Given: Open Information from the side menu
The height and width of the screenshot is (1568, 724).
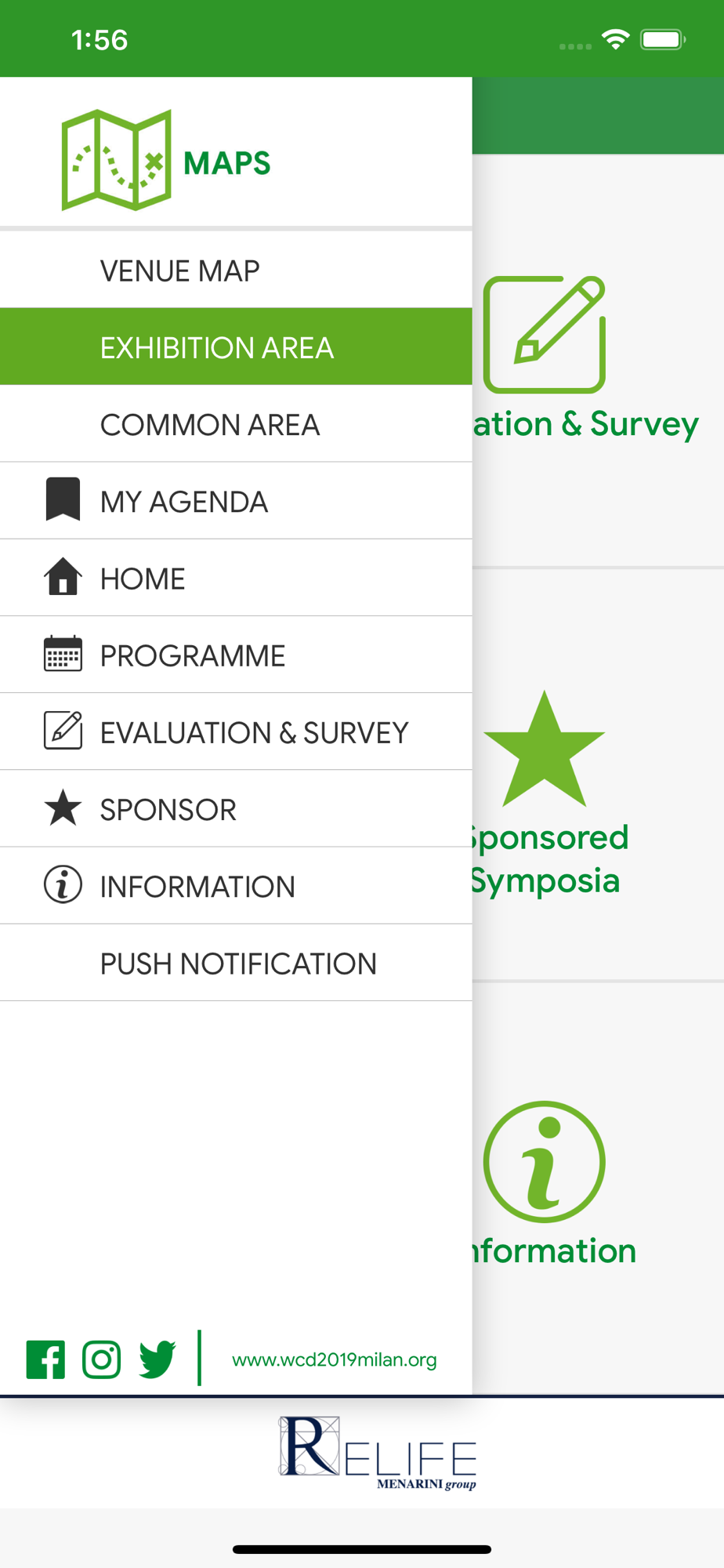Looking at the screenshot, I should click(x=236, y=886).
